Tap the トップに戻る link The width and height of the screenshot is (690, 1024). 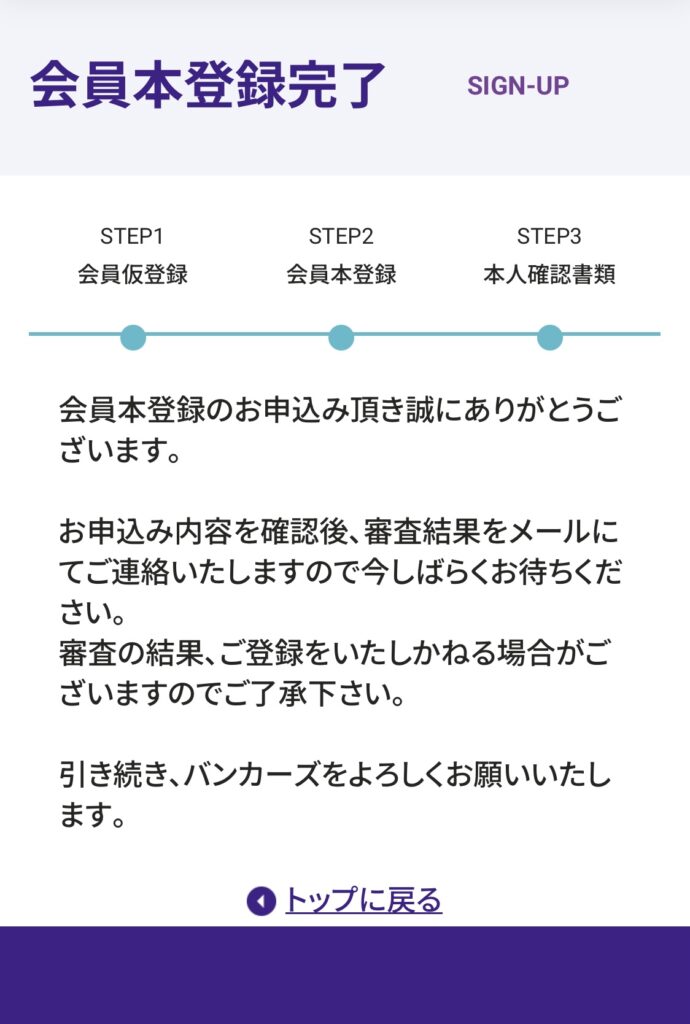[362, 900]
